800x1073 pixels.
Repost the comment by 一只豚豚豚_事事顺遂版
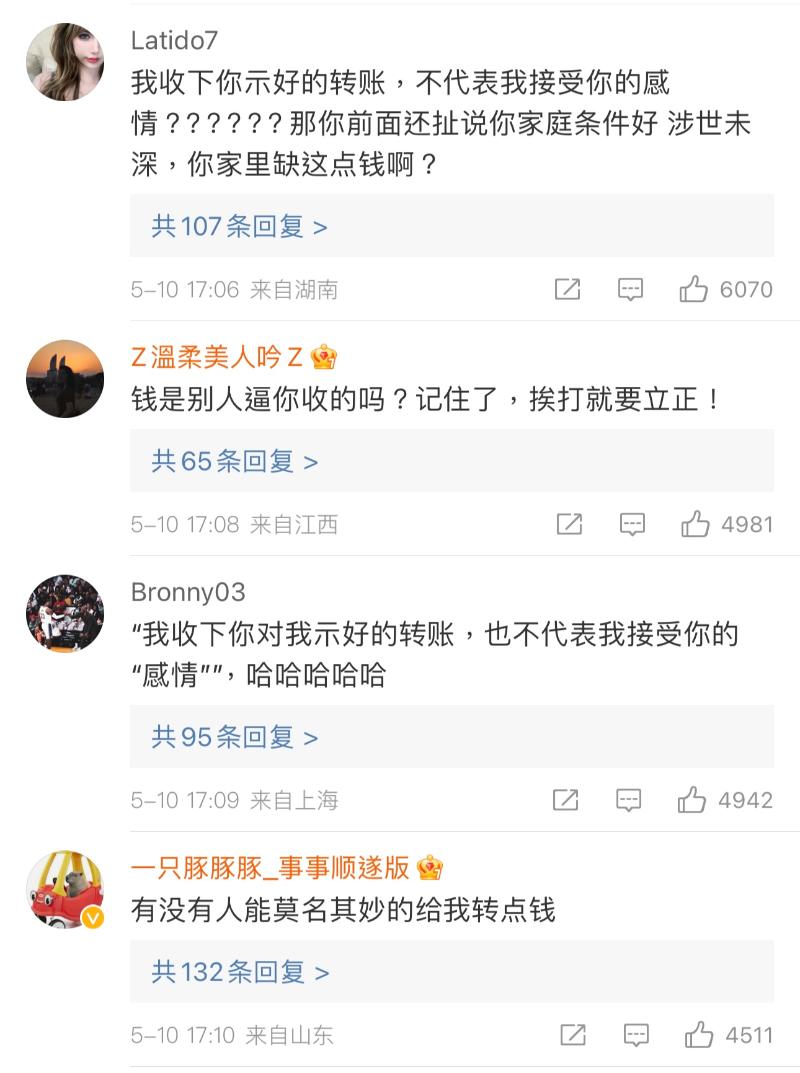(572, 1035)
